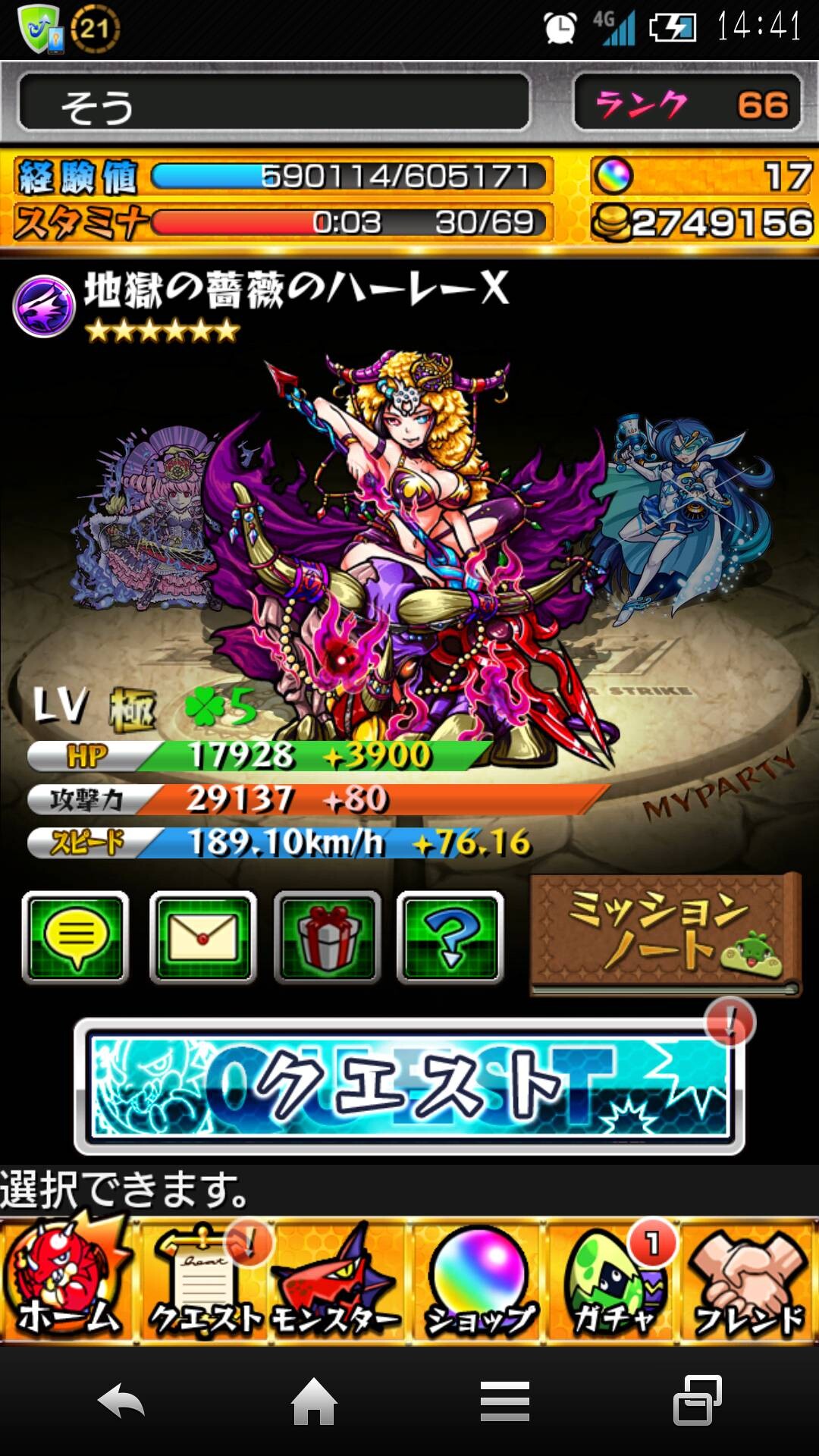
Task: Switch to the フレンド friends tab
Action: pos(749,1281)
